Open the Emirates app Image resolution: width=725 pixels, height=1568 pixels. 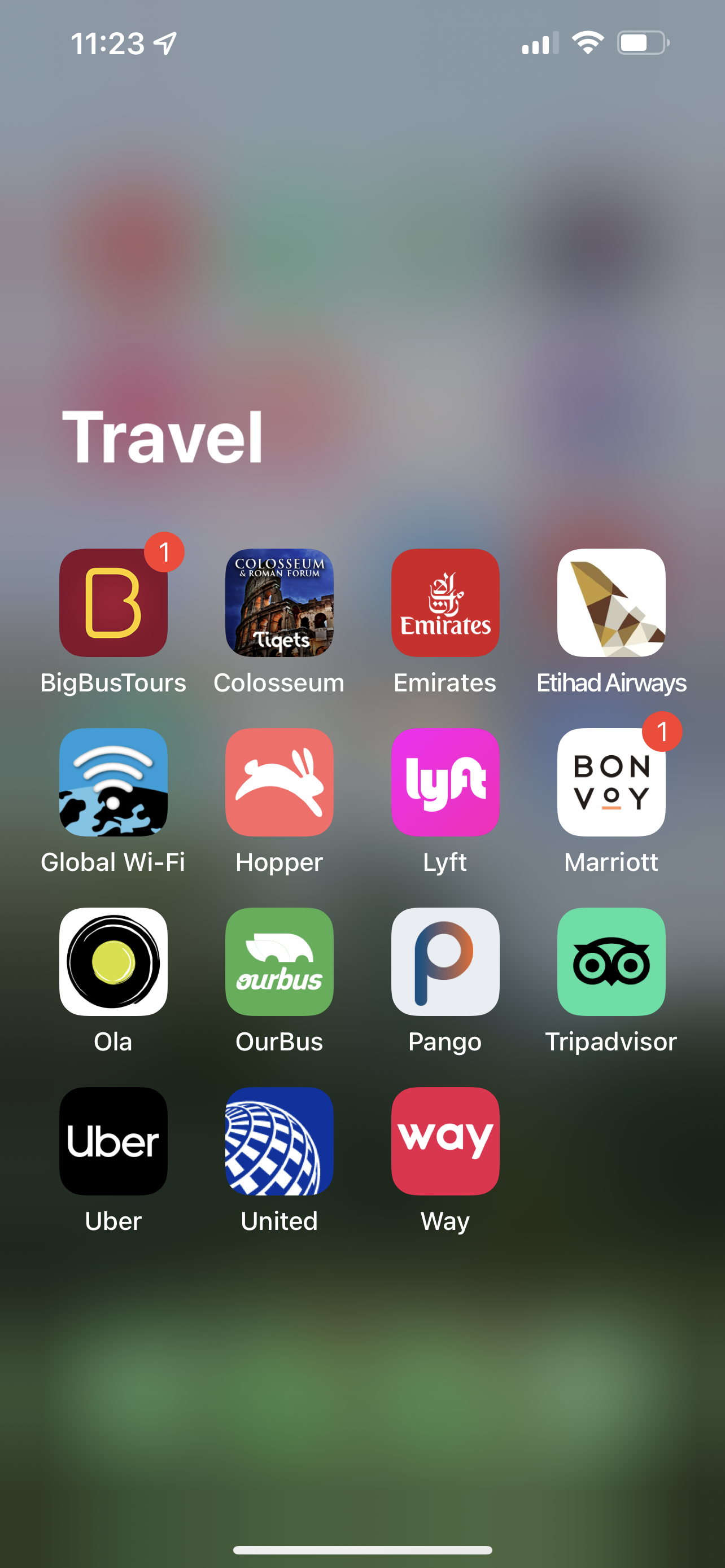click(x=445, y=603)
